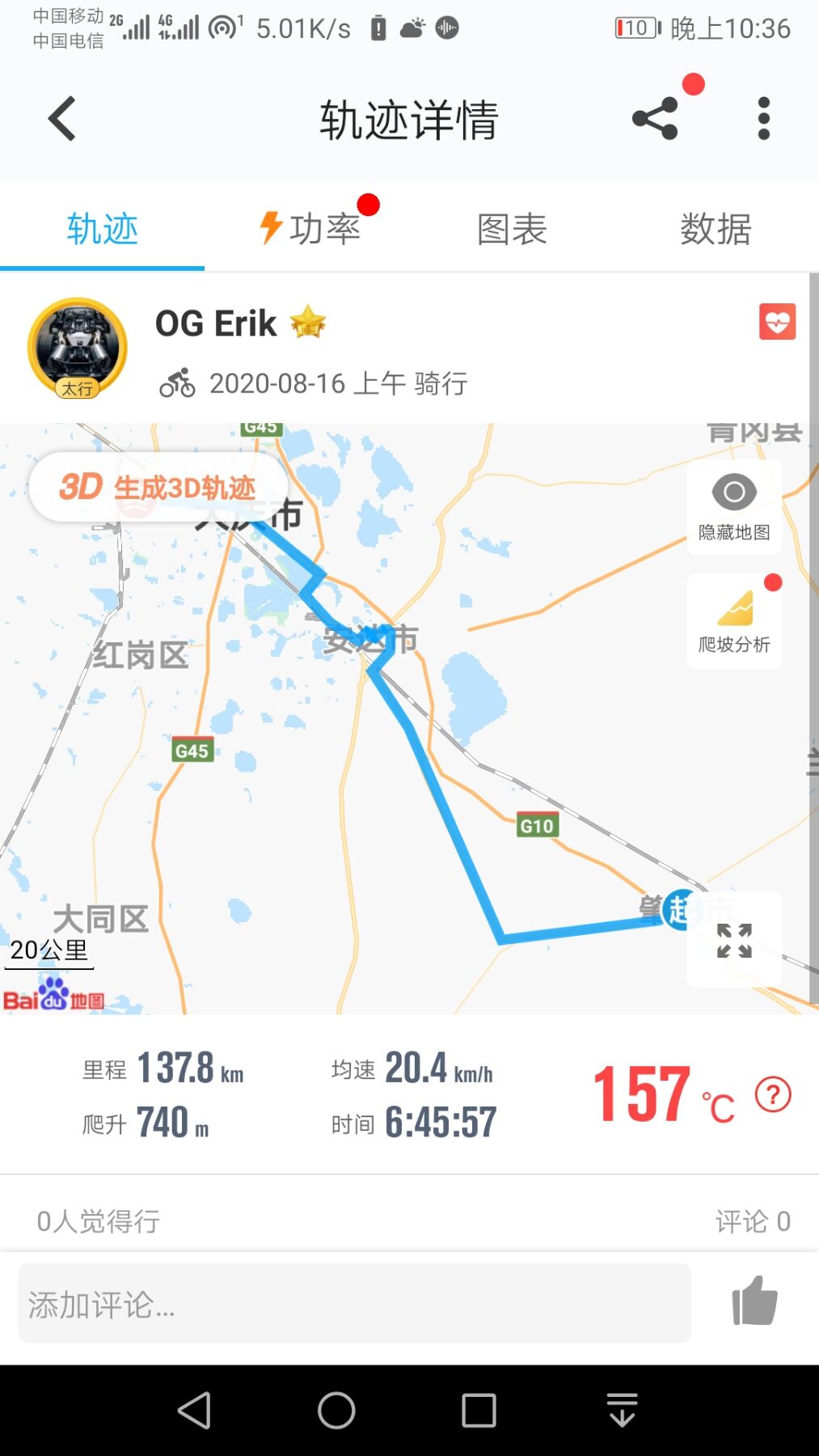View the 评论 0 comments
819x1456 pixels.
click(752, 1221)
